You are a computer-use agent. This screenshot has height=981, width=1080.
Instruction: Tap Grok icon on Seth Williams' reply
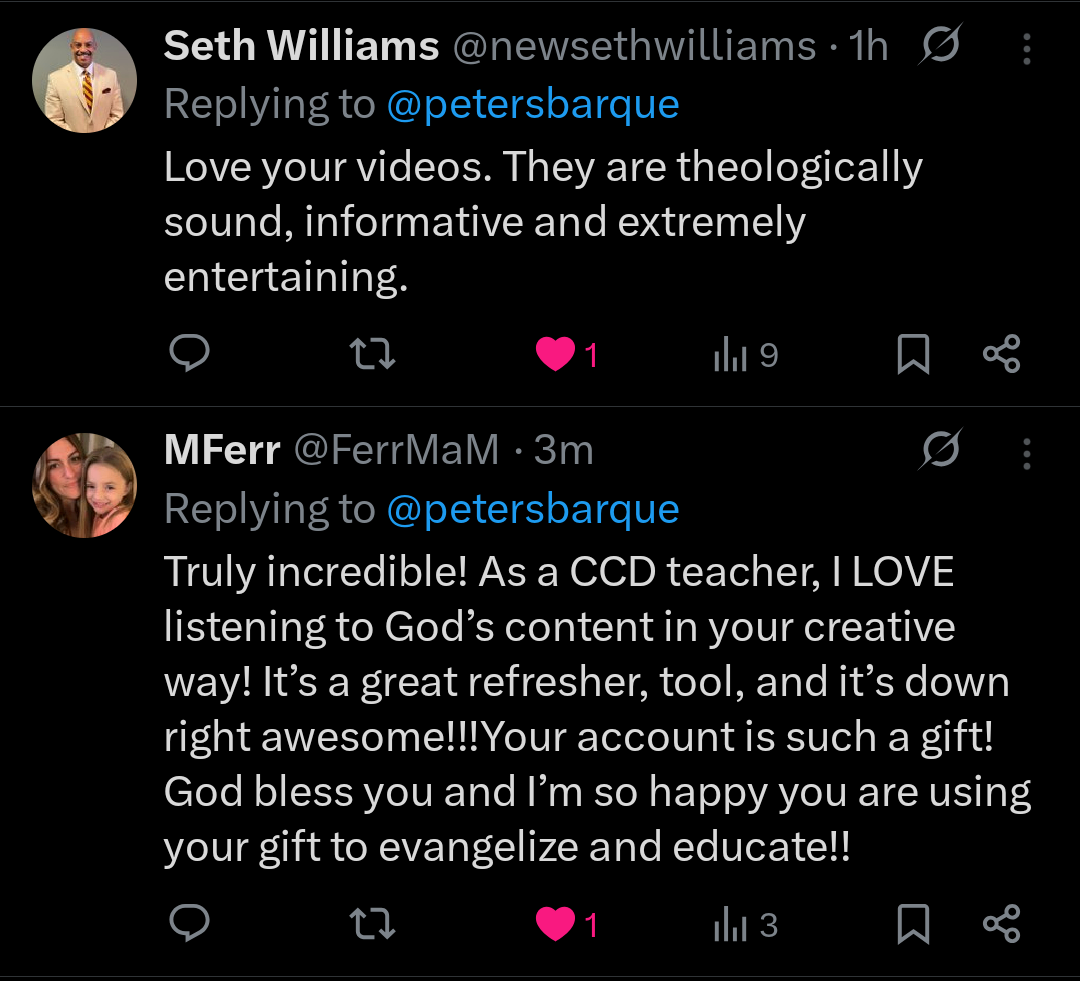940,47
